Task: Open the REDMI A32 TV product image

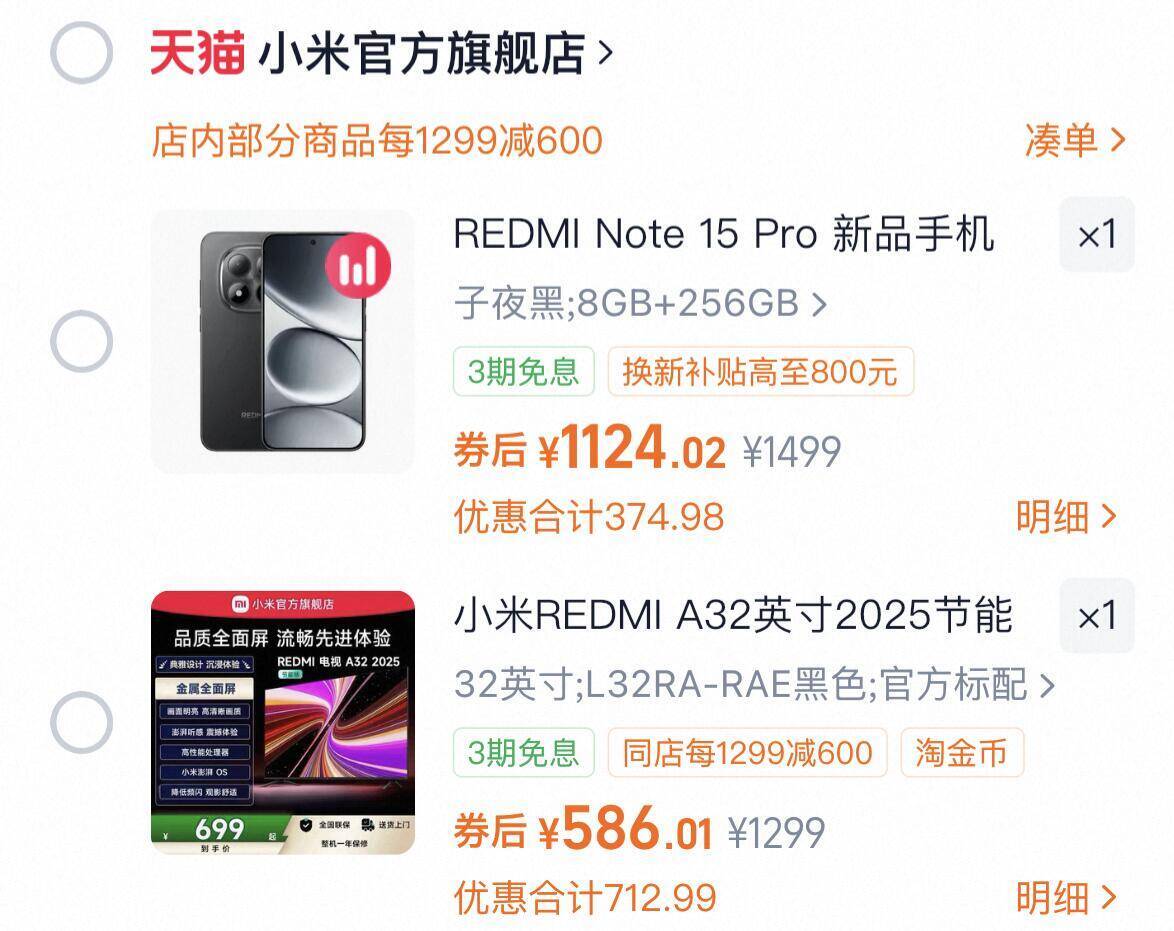Action: [x=283, y=722]
